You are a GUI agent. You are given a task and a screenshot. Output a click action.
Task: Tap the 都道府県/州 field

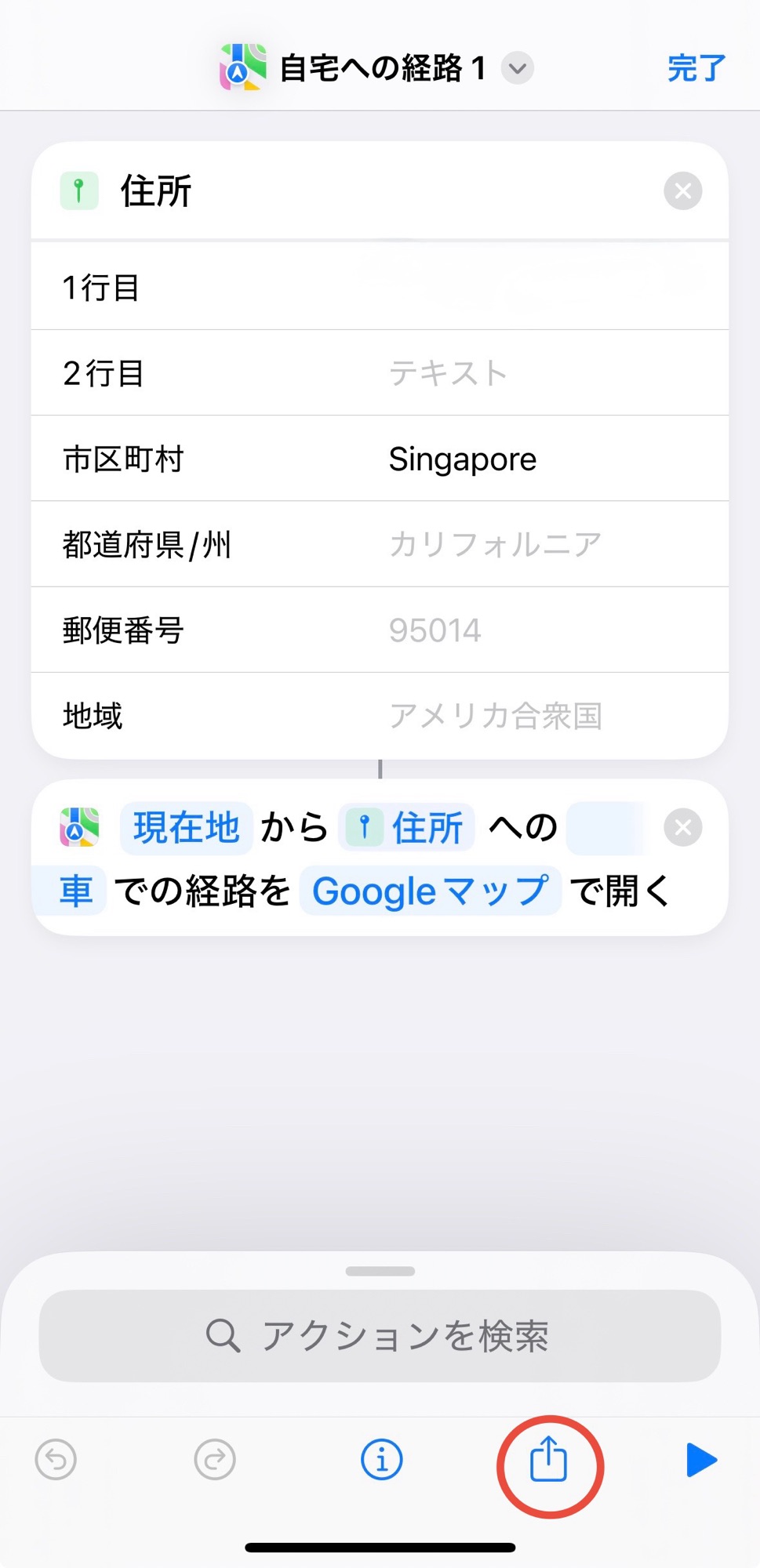coord(380,544)
